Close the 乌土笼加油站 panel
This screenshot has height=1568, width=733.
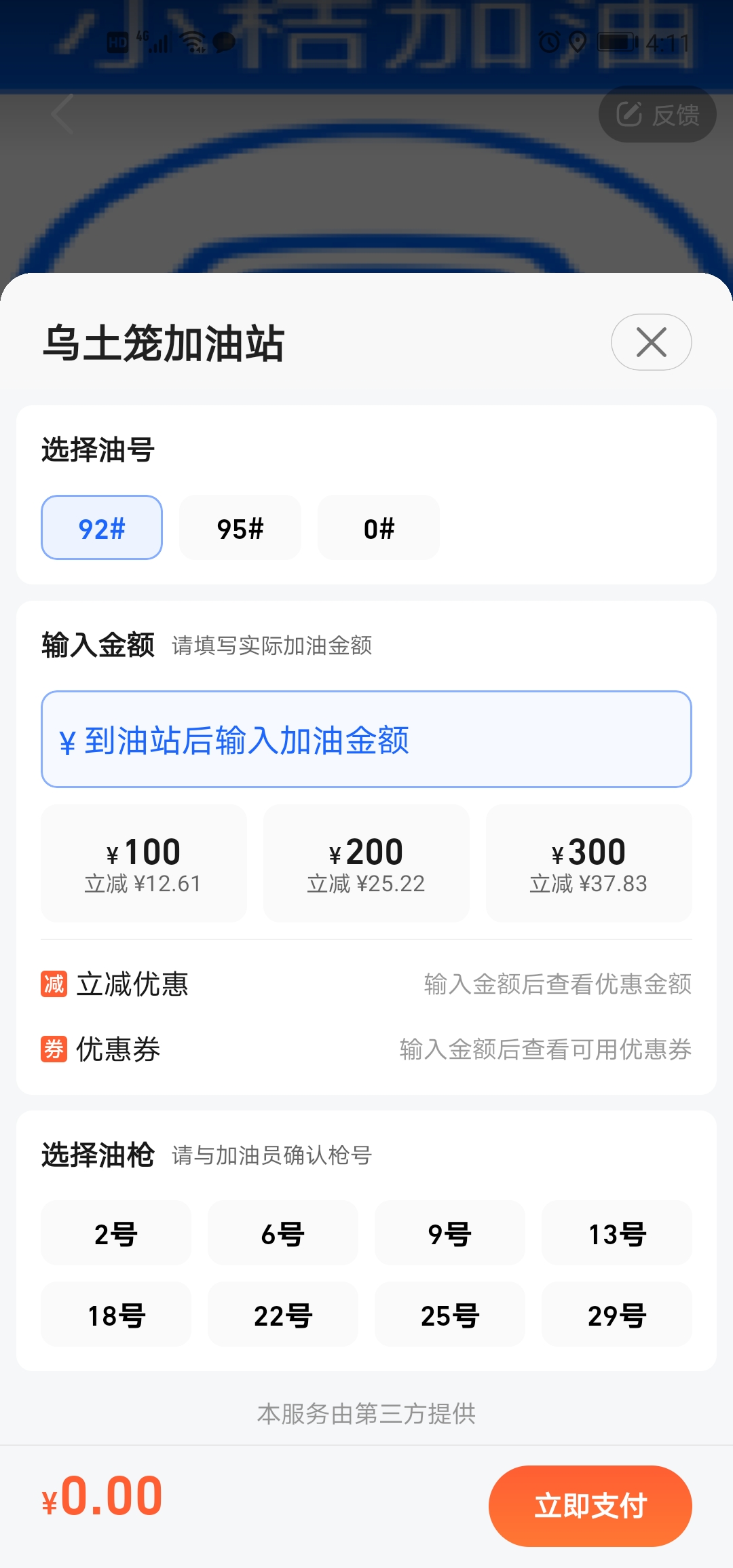[x=650, y=342]
